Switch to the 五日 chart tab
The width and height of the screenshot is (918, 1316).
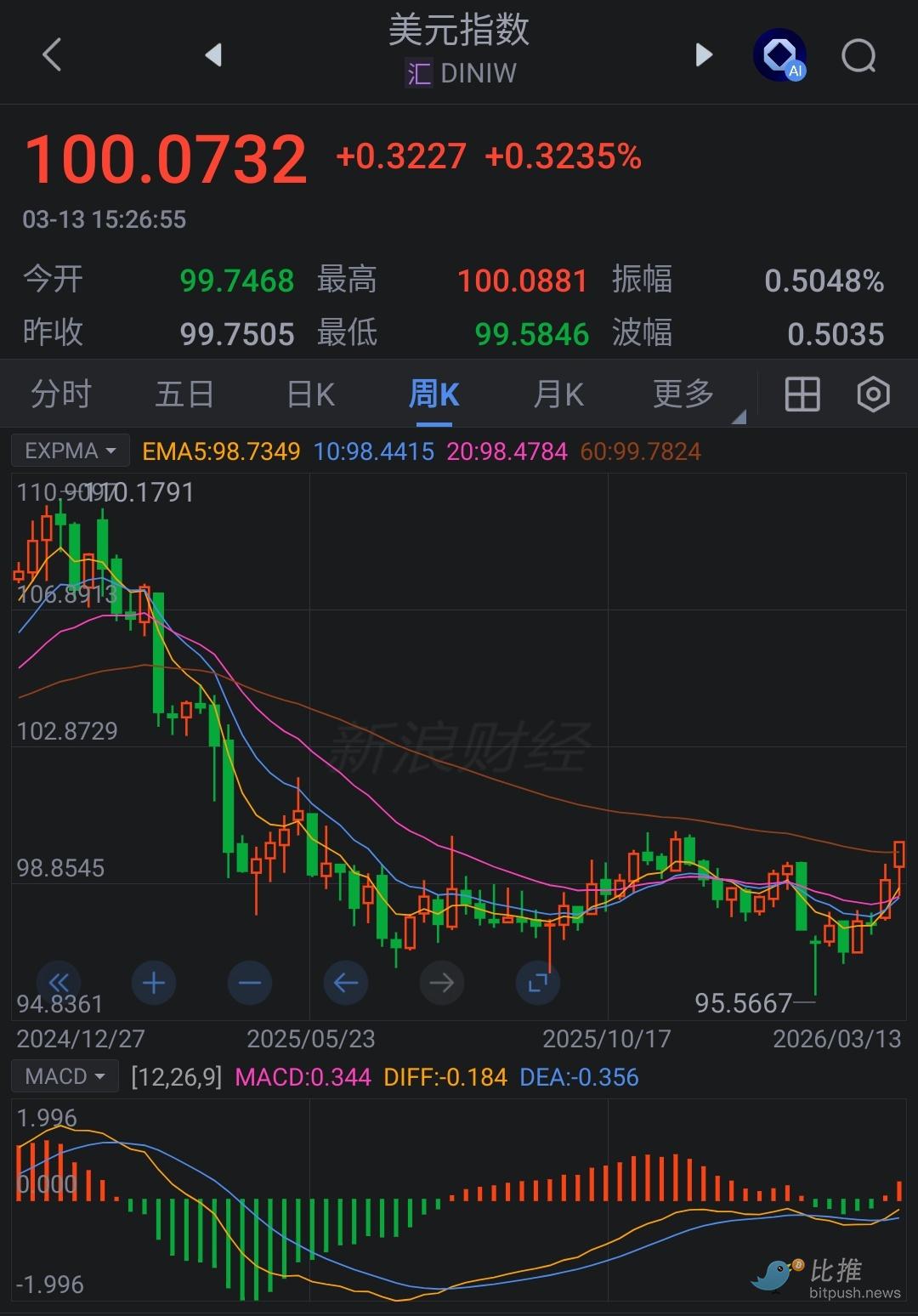coord(184,394)
